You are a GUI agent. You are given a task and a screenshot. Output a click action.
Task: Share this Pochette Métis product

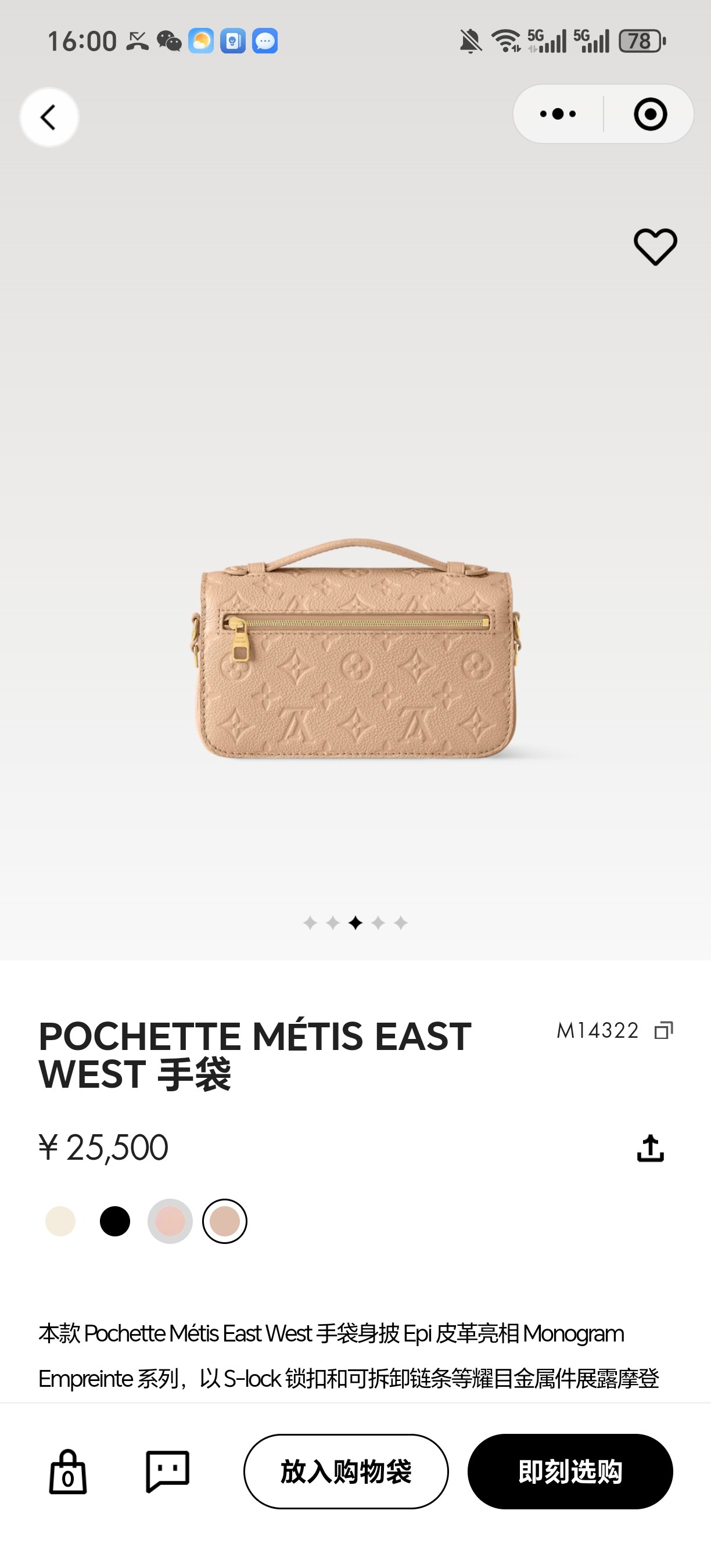[x=650, y=1148]
